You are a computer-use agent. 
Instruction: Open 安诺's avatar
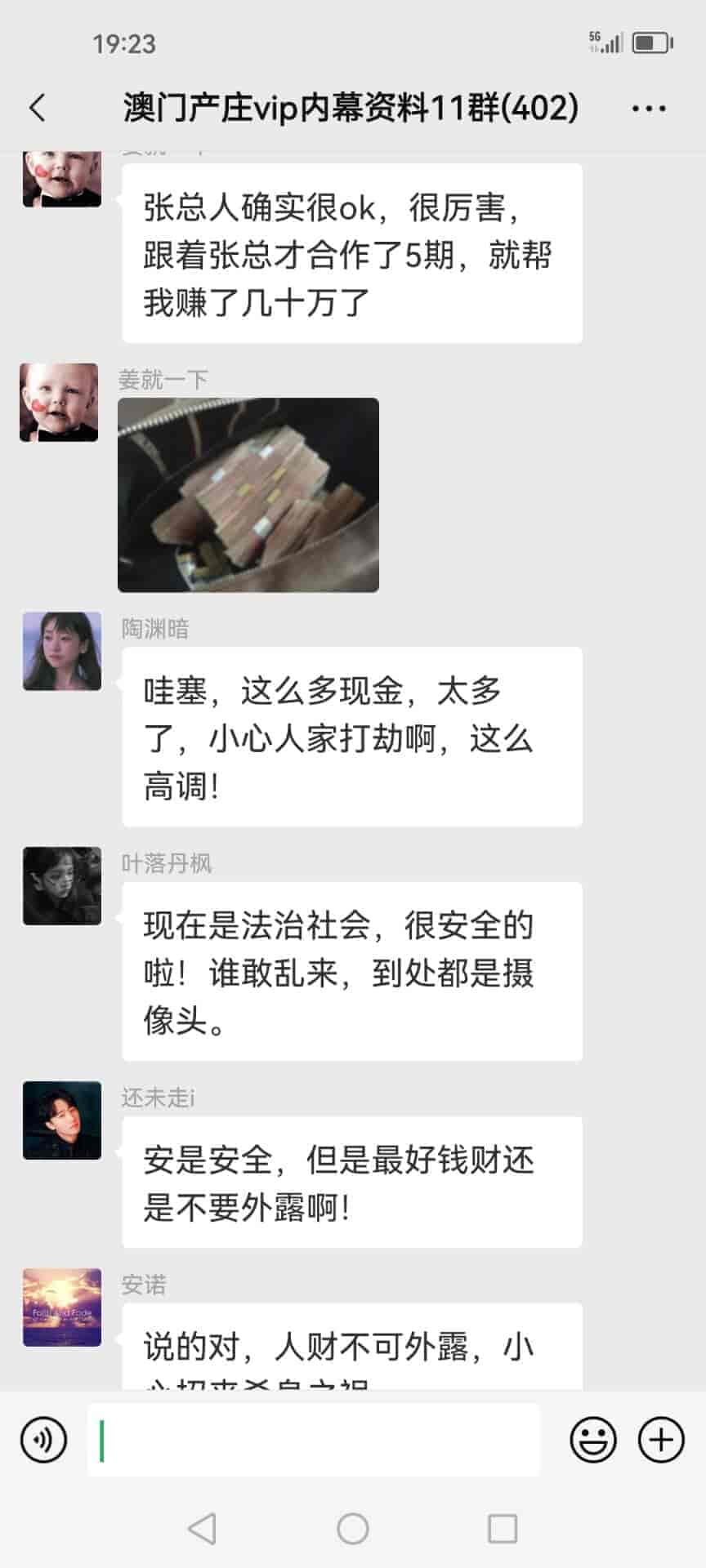62,1307
